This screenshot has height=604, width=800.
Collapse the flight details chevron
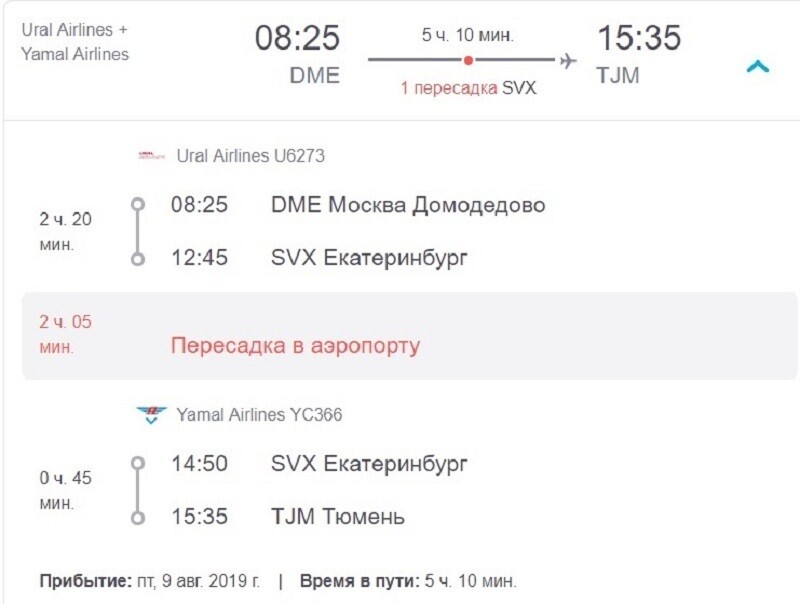(758, 67)
